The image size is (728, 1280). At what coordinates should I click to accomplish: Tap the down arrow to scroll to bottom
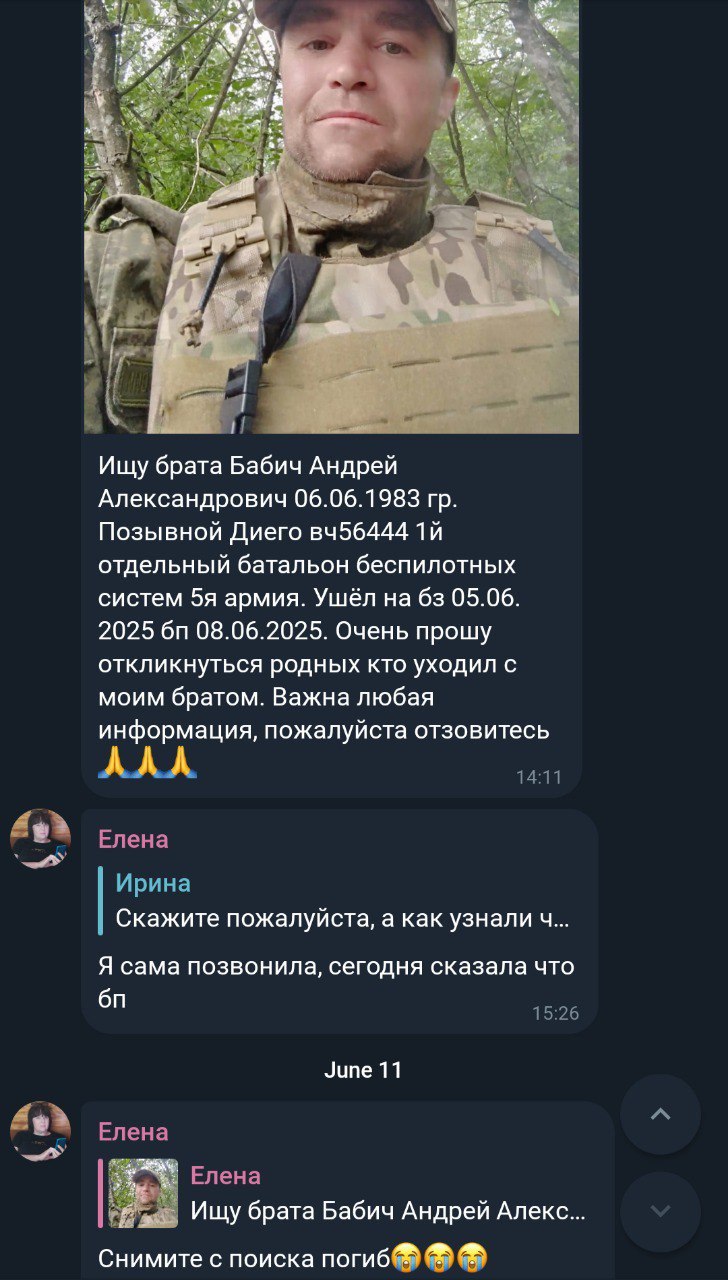[660, 1212]
